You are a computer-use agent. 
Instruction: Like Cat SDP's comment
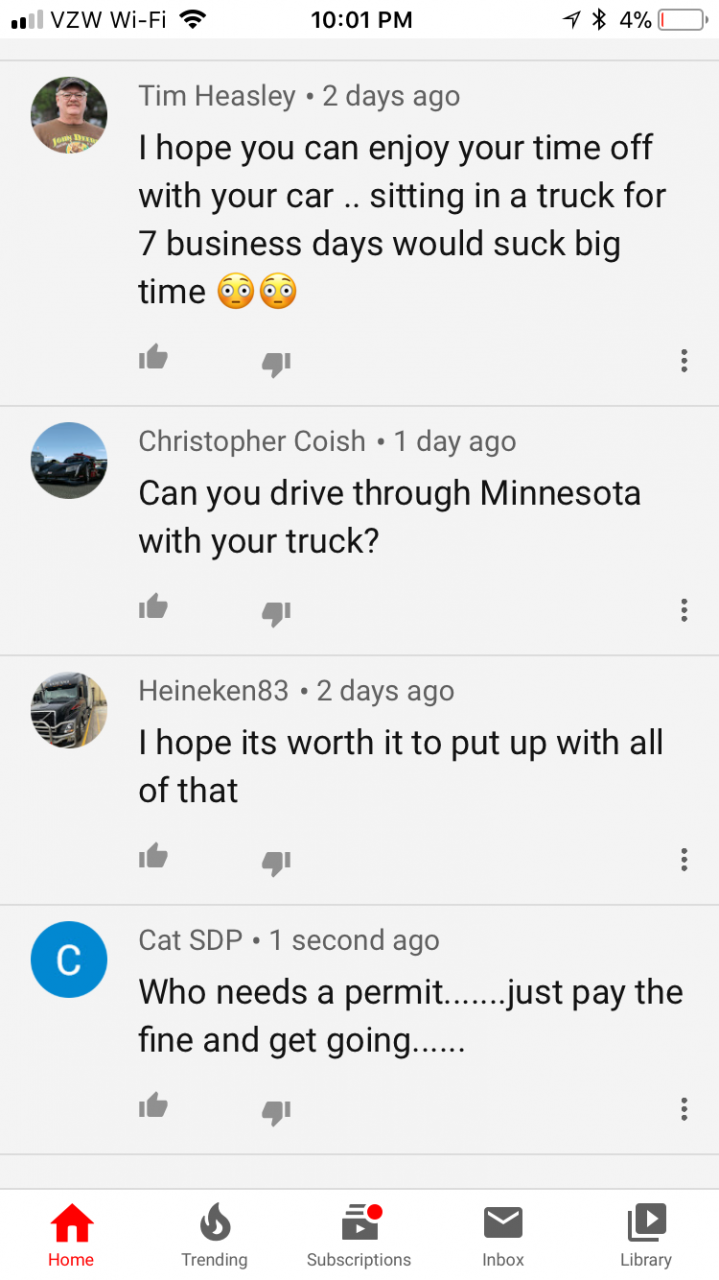coord(153,1105)
